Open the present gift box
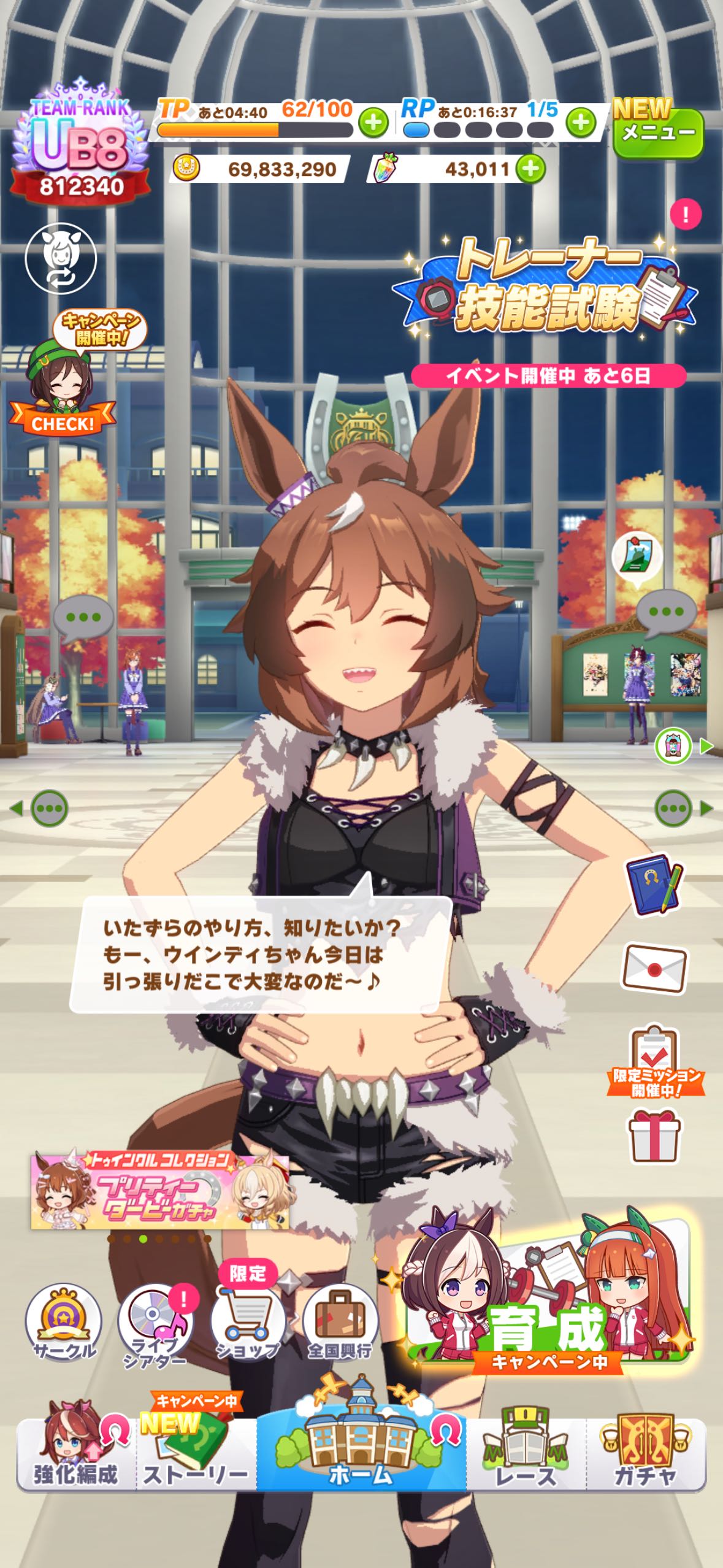 (x=654, y=1137)
